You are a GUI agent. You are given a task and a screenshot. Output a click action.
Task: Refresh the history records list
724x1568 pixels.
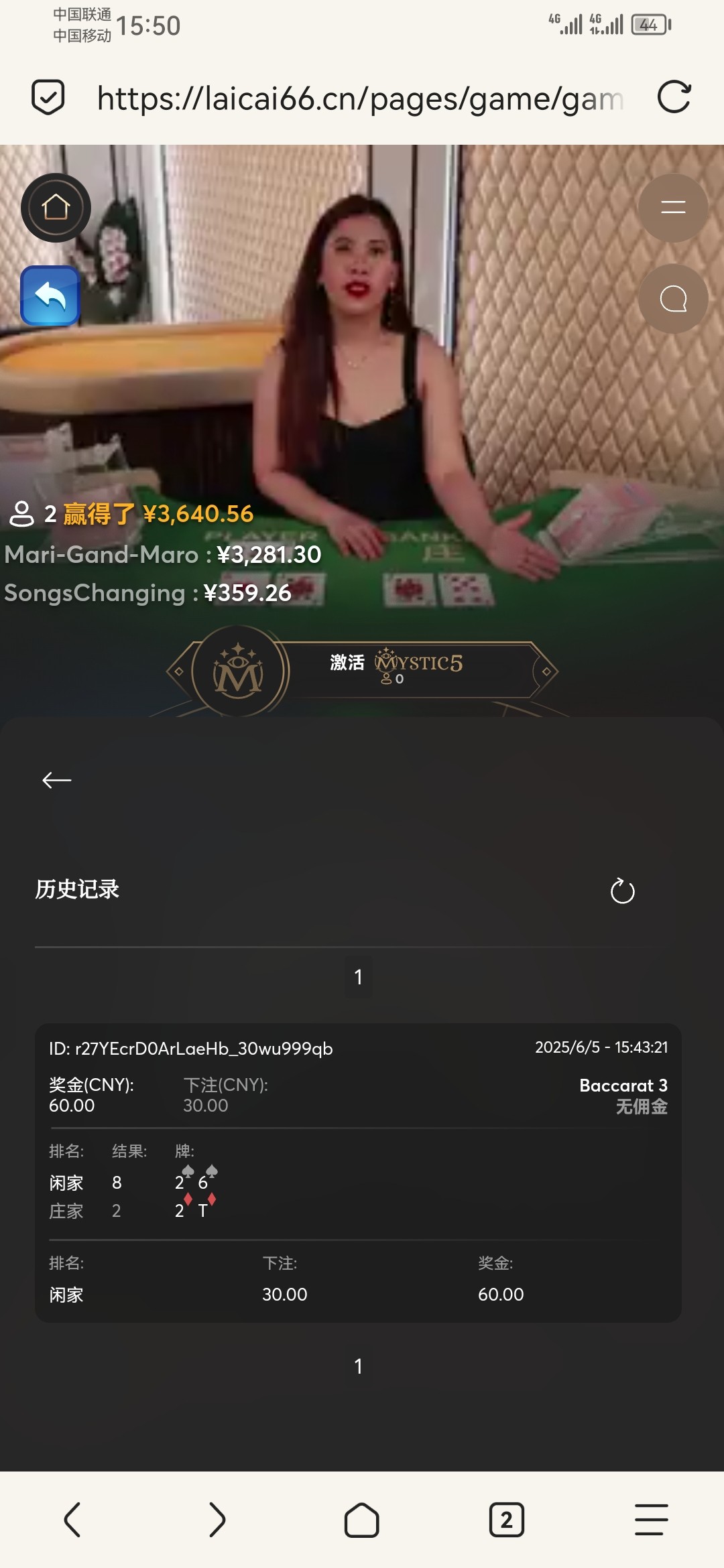click(x=622, y=891)
